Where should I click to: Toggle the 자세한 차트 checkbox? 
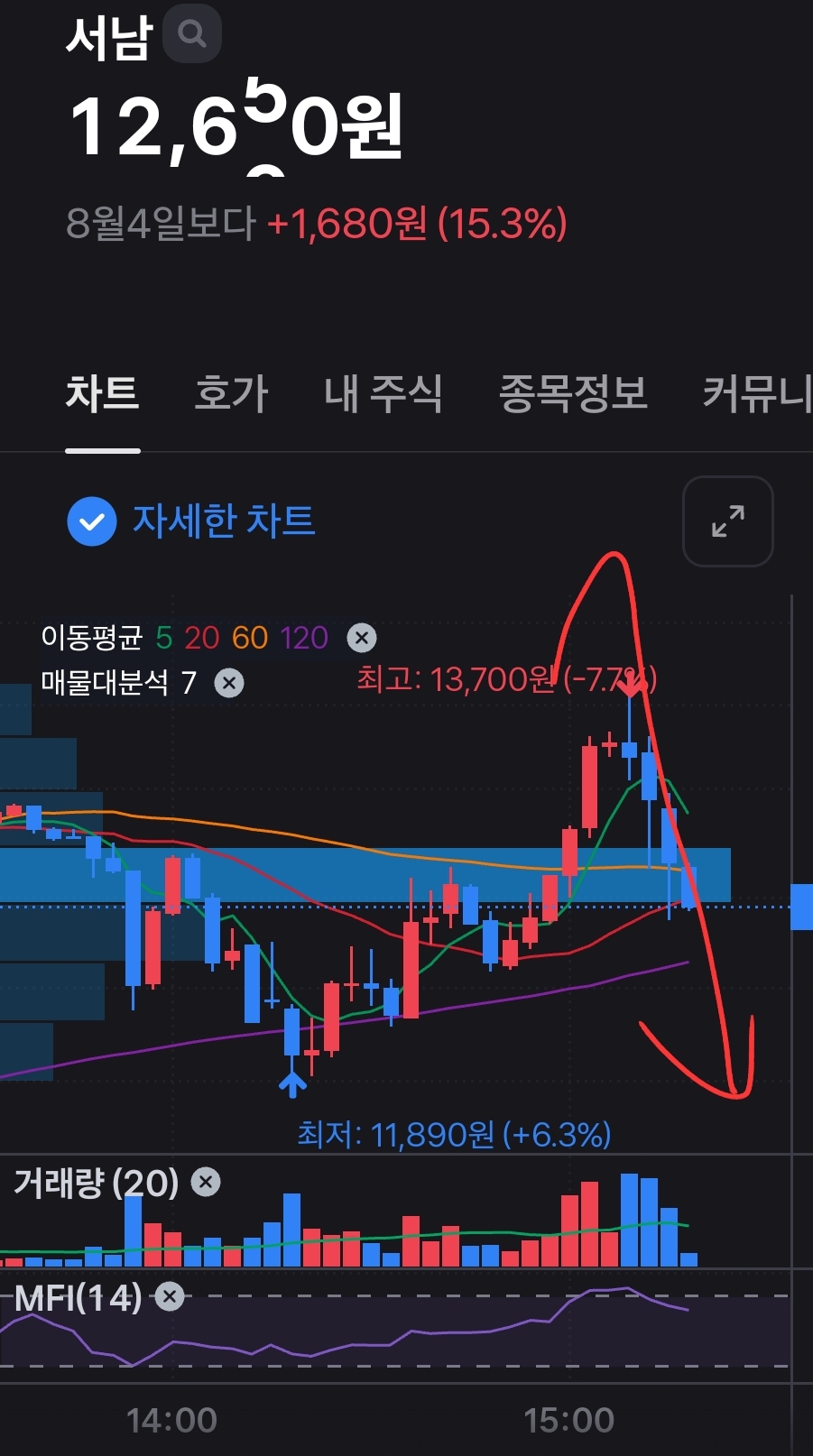[x=92, y=521]
